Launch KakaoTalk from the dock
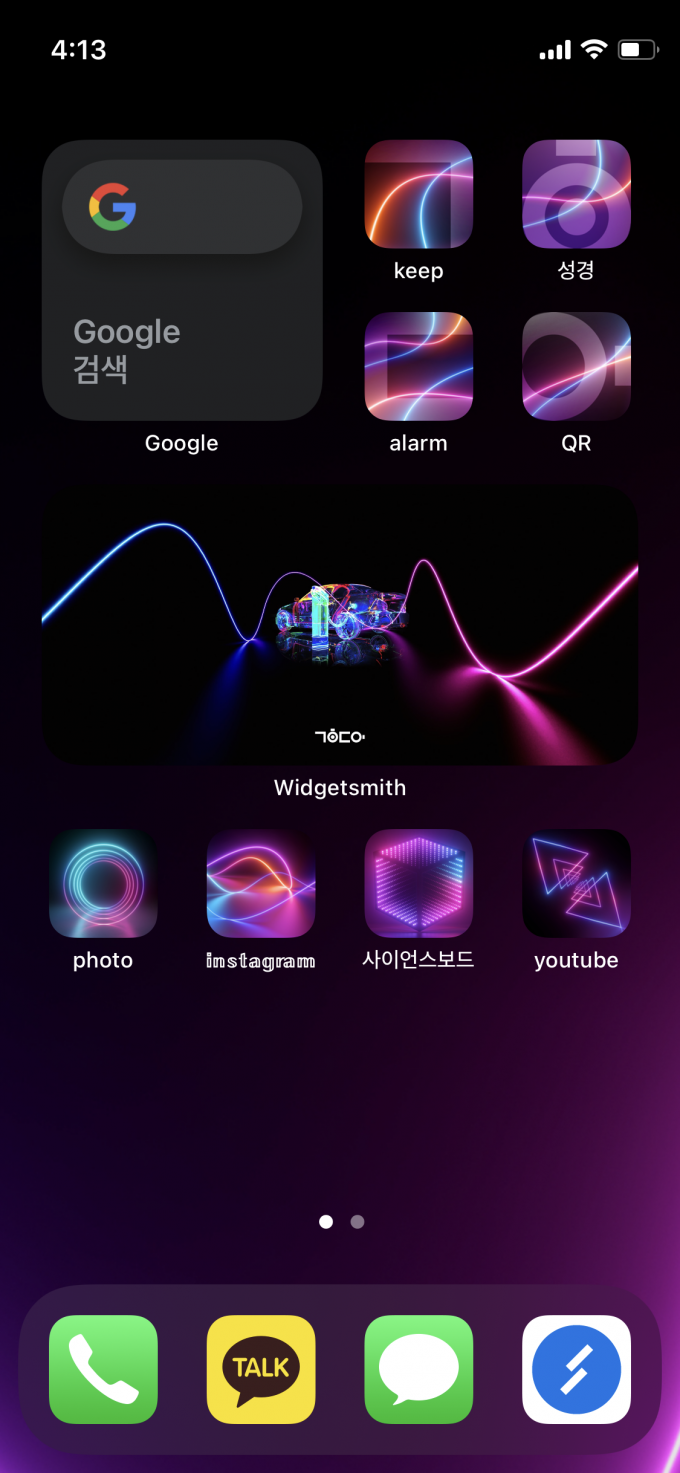 pyautogui.click(x=260, y=1369)
